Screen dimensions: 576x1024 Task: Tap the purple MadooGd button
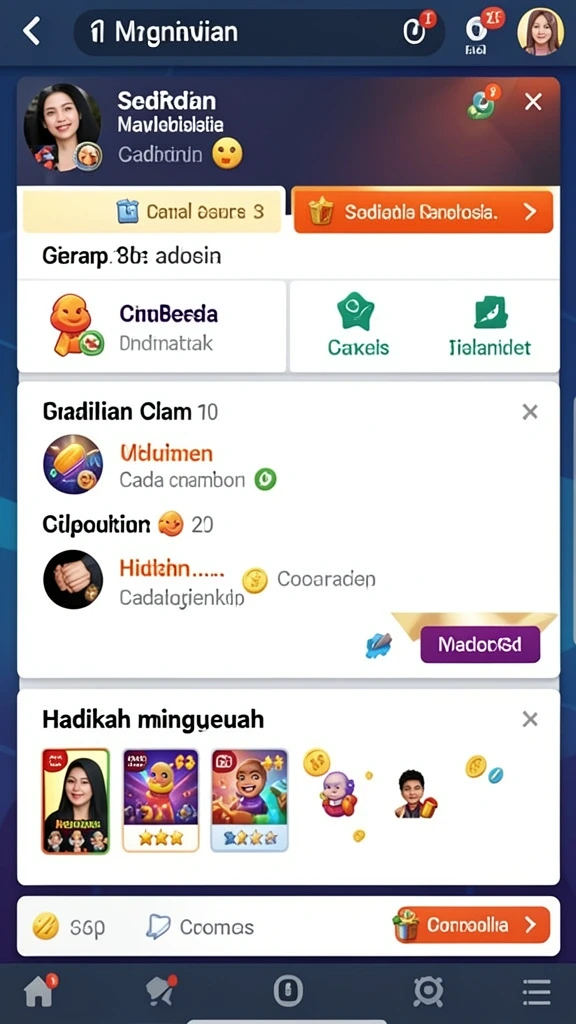point(480,645)
